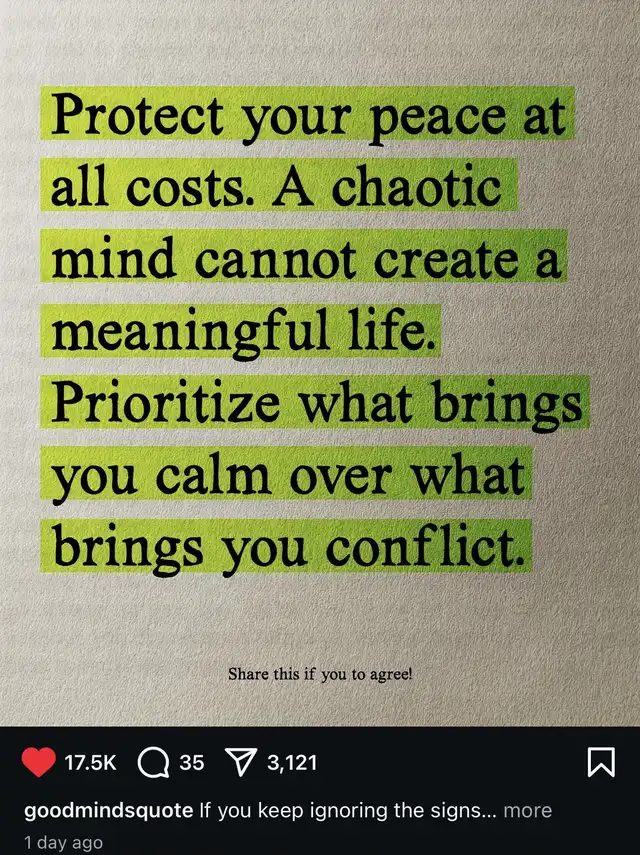640x855 pixels.
Task: Open the goodmindsquote profile
Action: [108, 810]
